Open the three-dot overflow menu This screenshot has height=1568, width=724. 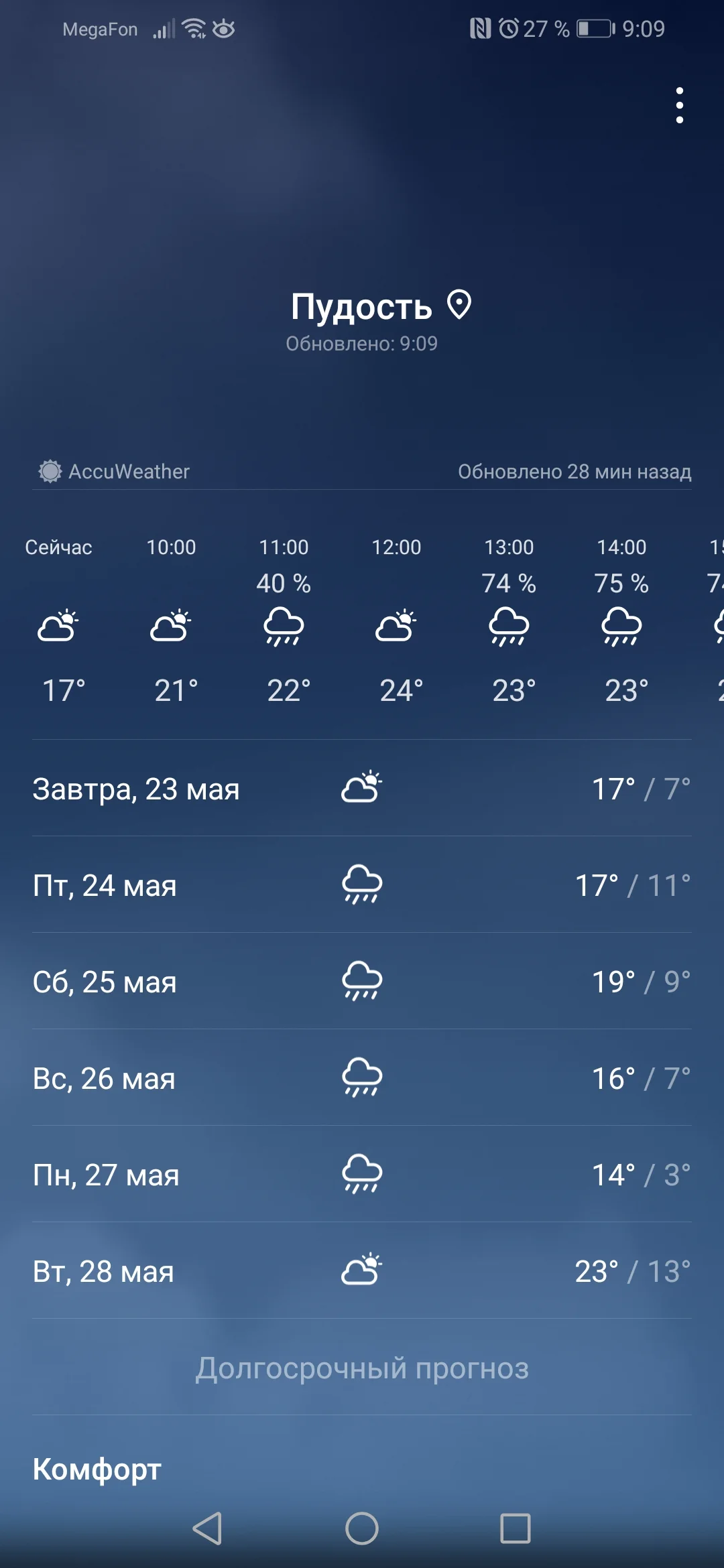(679, 106)
